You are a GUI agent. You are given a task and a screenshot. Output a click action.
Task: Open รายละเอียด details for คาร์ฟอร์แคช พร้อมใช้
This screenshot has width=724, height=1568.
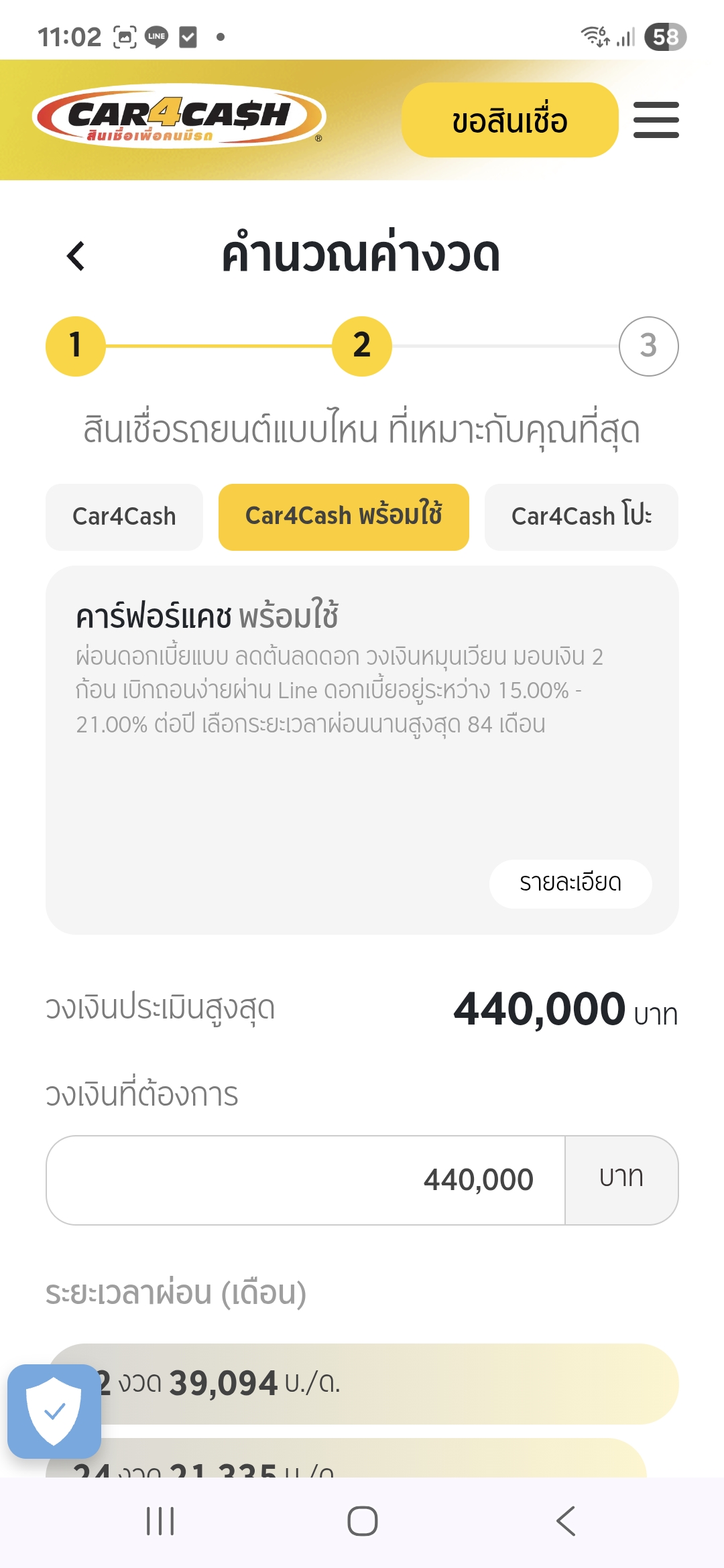(570, 883)
